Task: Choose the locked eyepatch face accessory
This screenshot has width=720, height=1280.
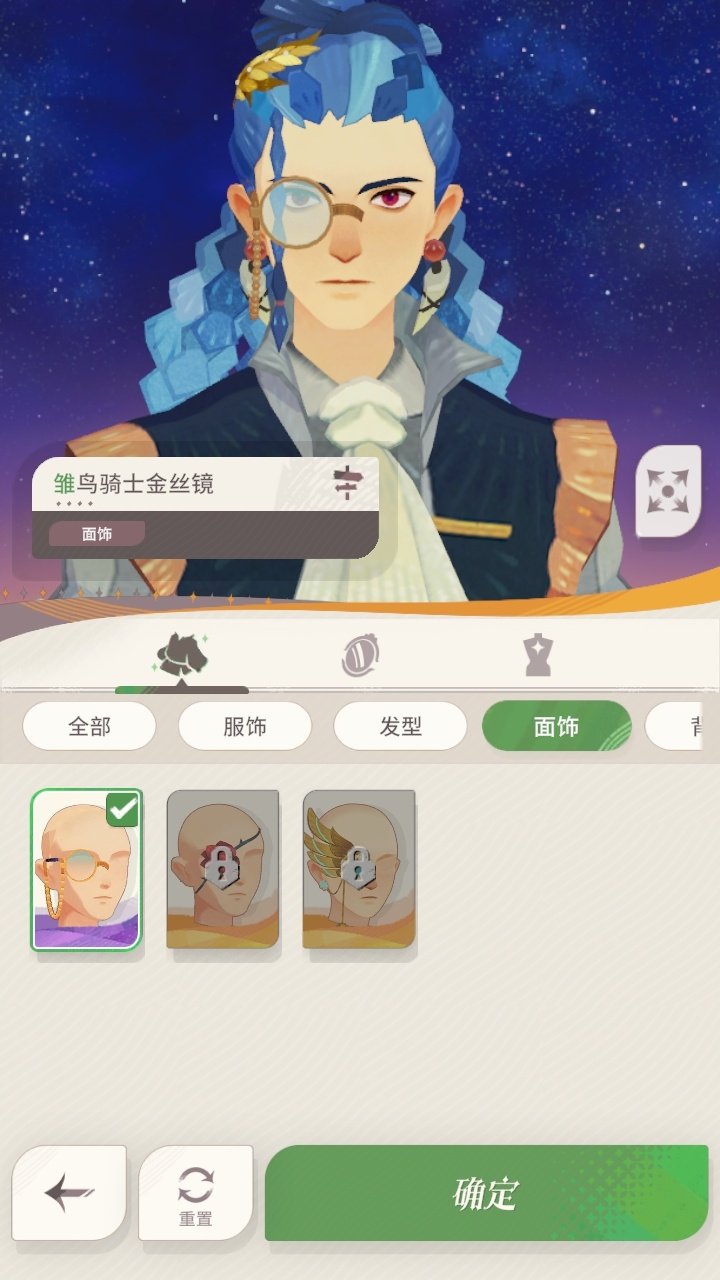Action: tap(222, 868)
